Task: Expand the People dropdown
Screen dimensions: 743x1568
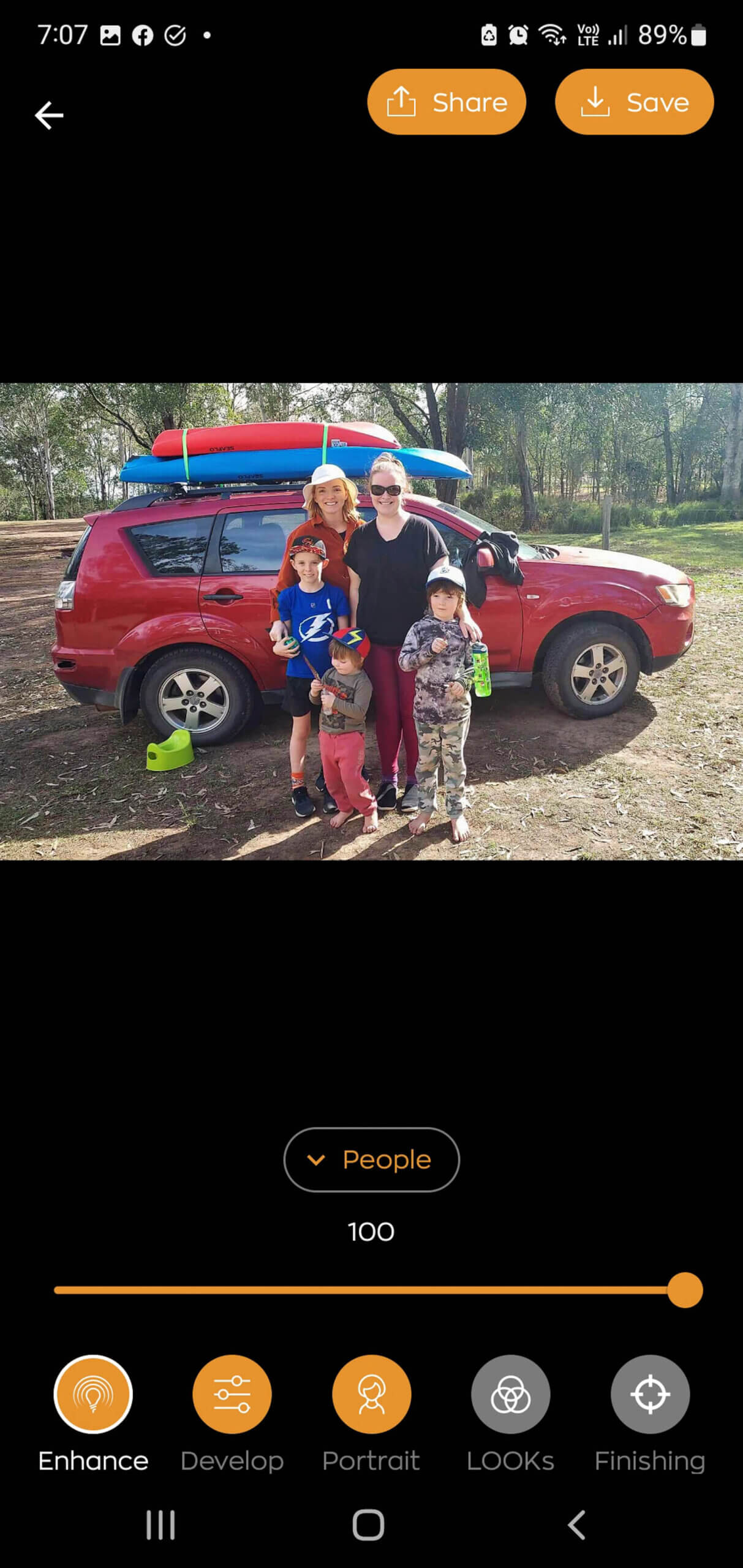Action: click(371, 1159)
